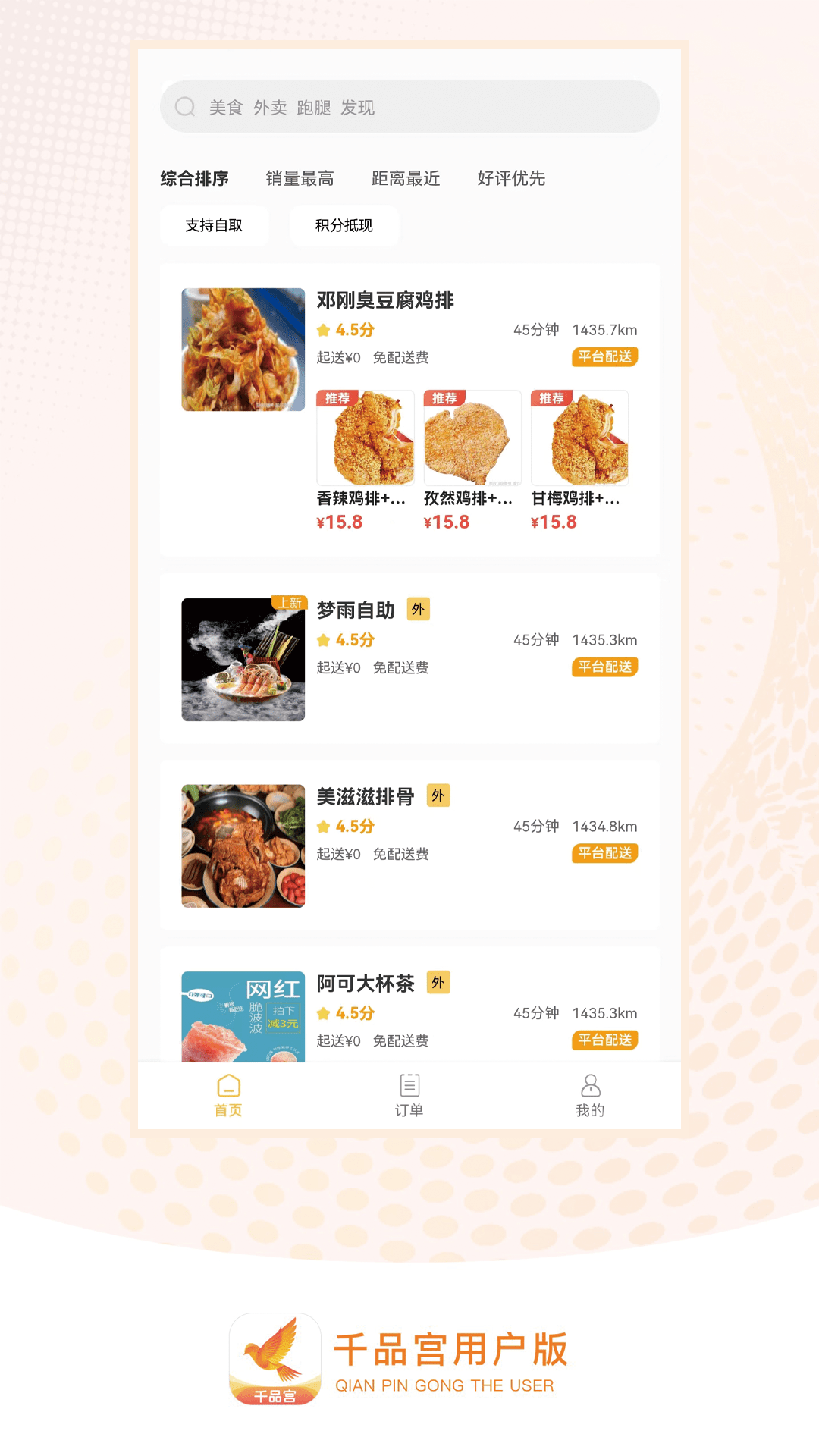Tap the 孜然鸡排 product thumbnail
The height and width of the screenshot is (1456, 819).
pyautogui.click(x=470, y=438)
